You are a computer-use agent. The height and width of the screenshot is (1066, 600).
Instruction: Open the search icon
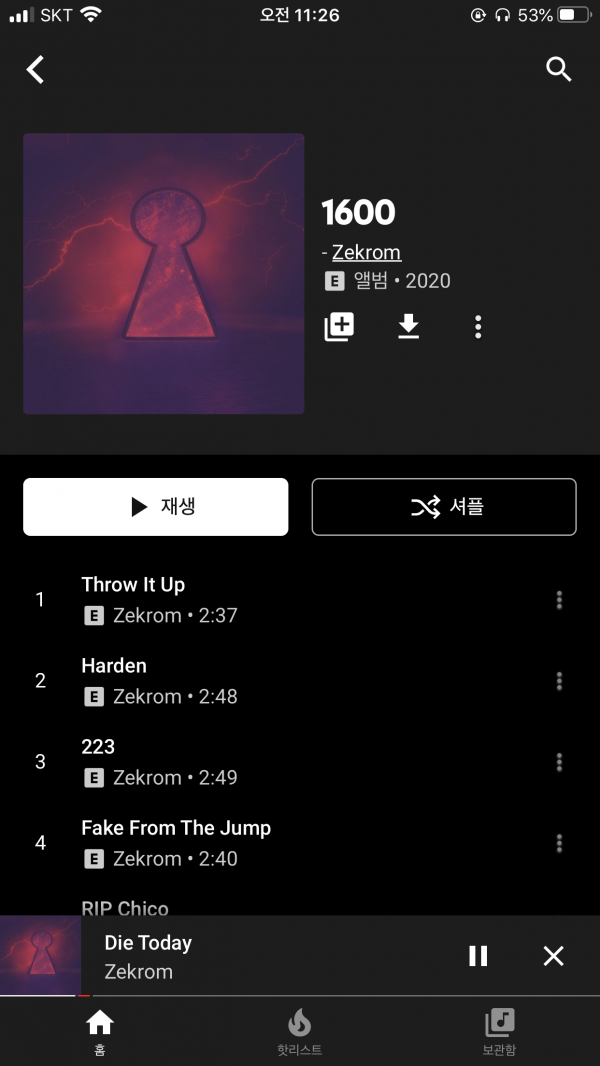(x=558, y=69)
